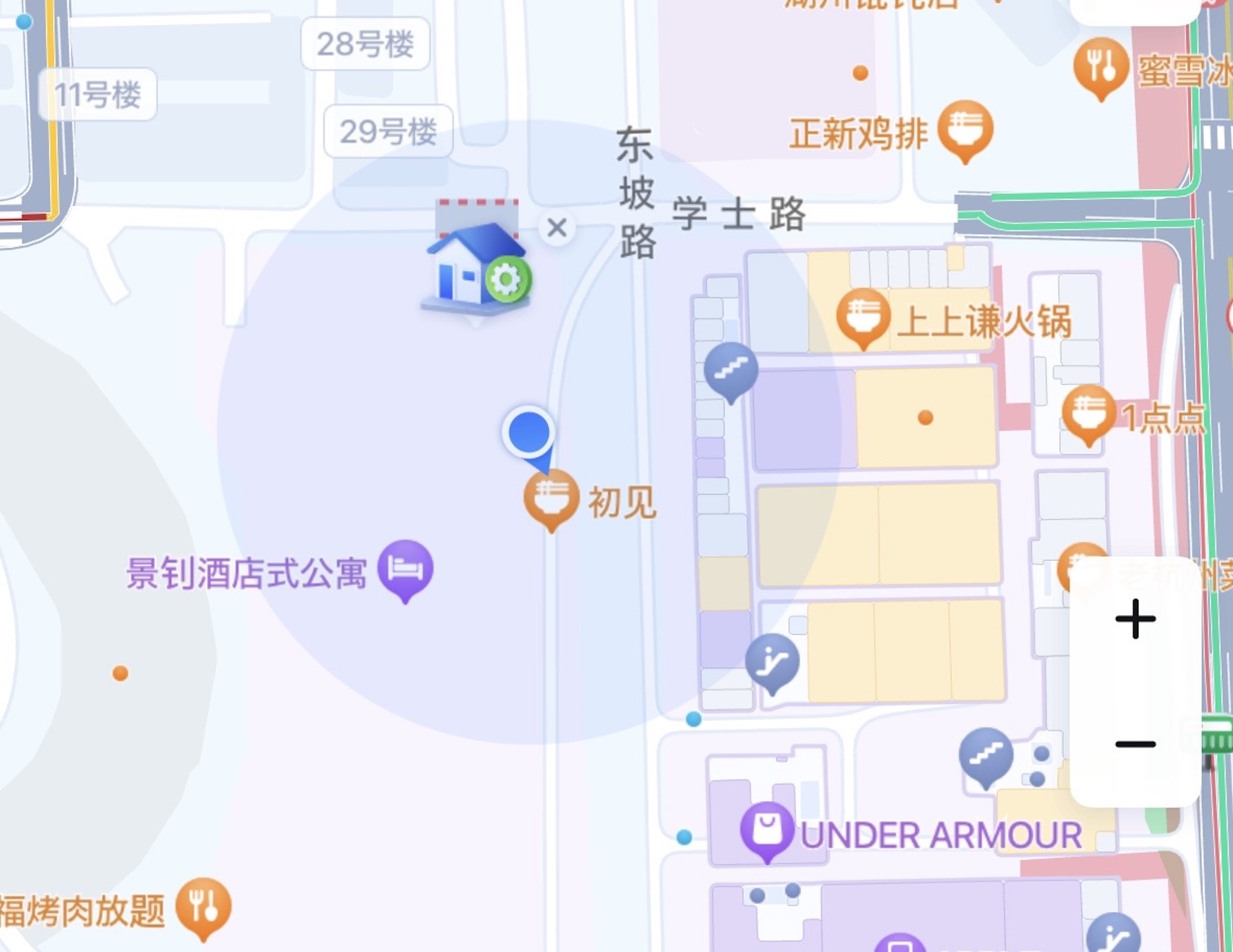Viewport: 1233px width, 952px height.
Task: Tap the 1点点 drink shop marker
Action: tap(1088, 413)
